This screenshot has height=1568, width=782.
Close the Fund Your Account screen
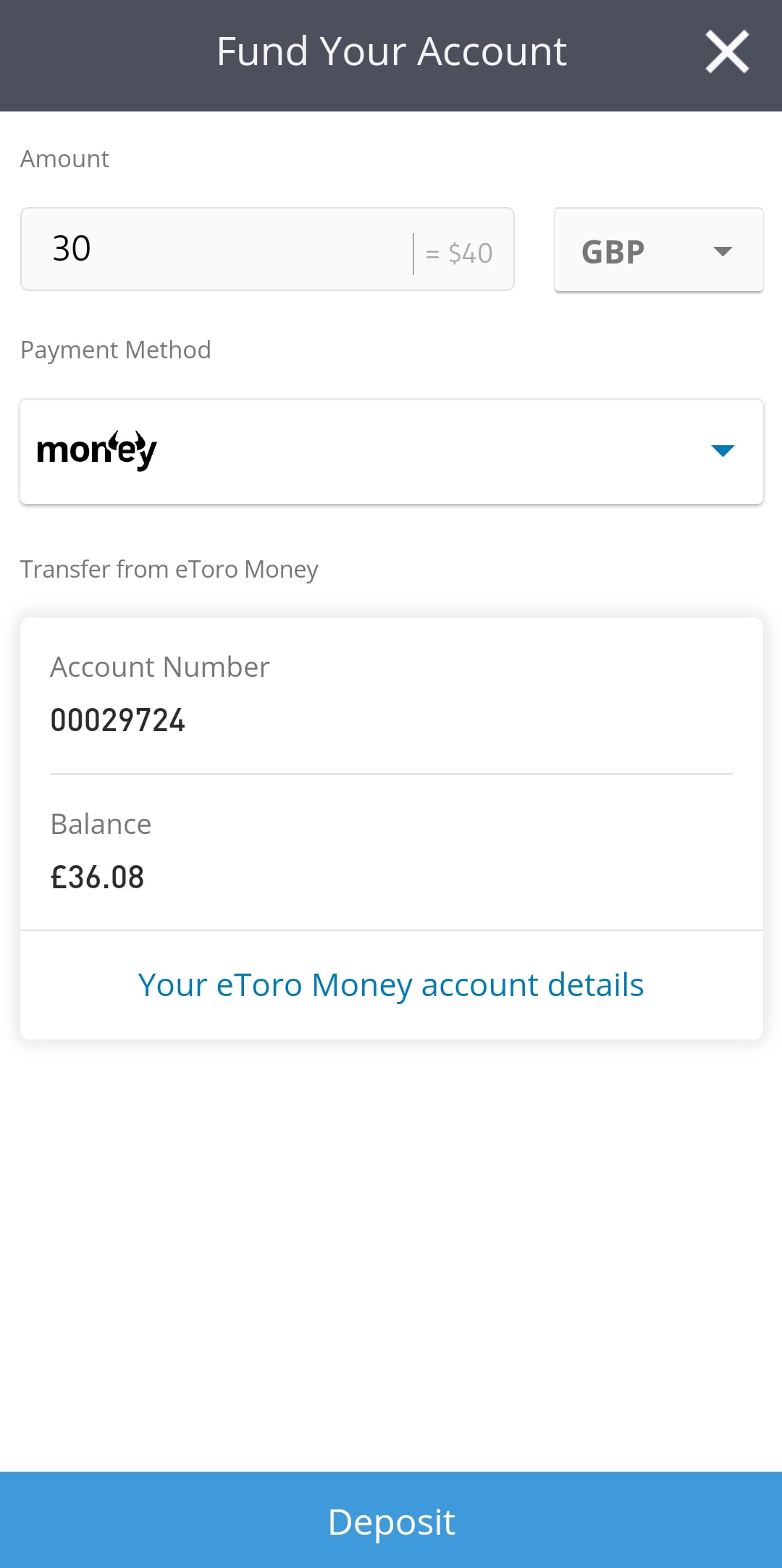[x=727, y=52]
